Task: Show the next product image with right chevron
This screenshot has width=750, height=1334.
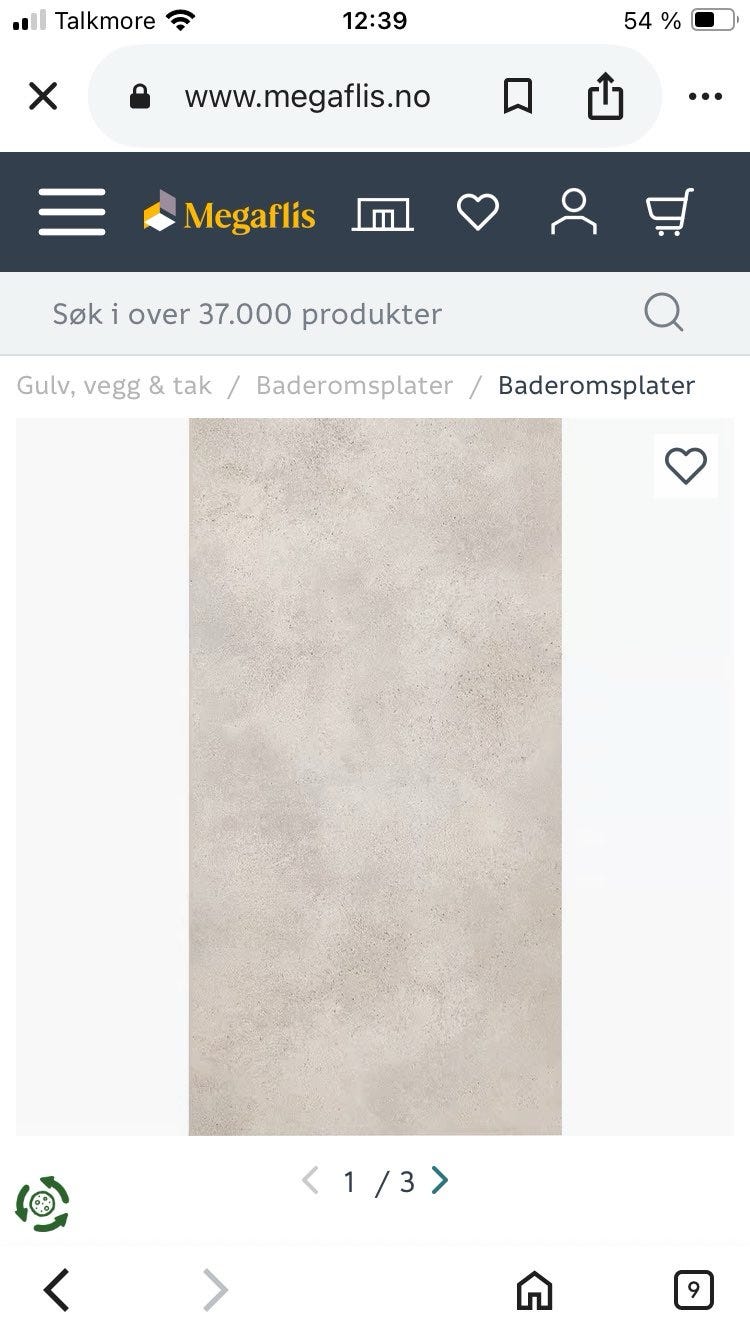Action: (x=438, y=1181)
